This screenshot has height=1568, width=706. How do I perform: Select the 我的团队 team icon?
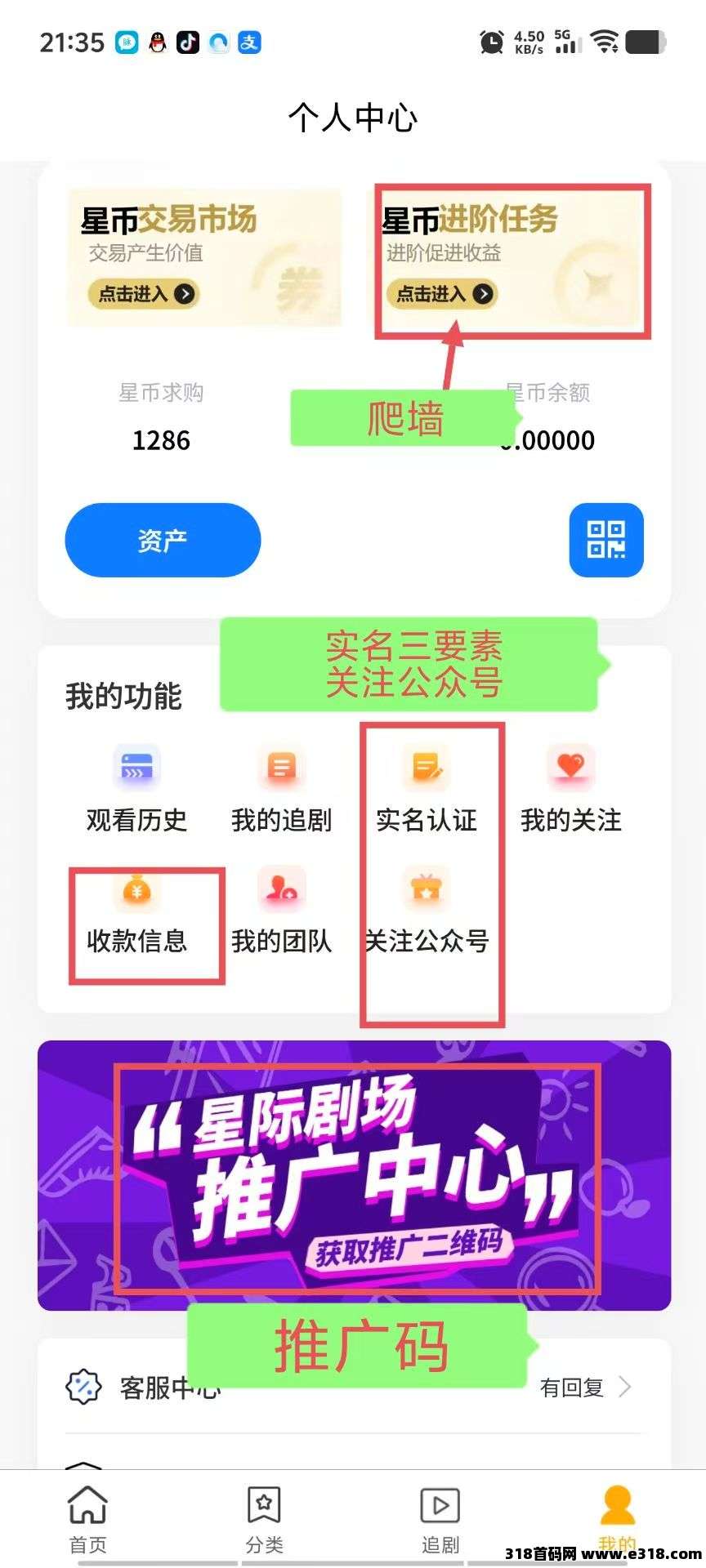tap(281, 892)
